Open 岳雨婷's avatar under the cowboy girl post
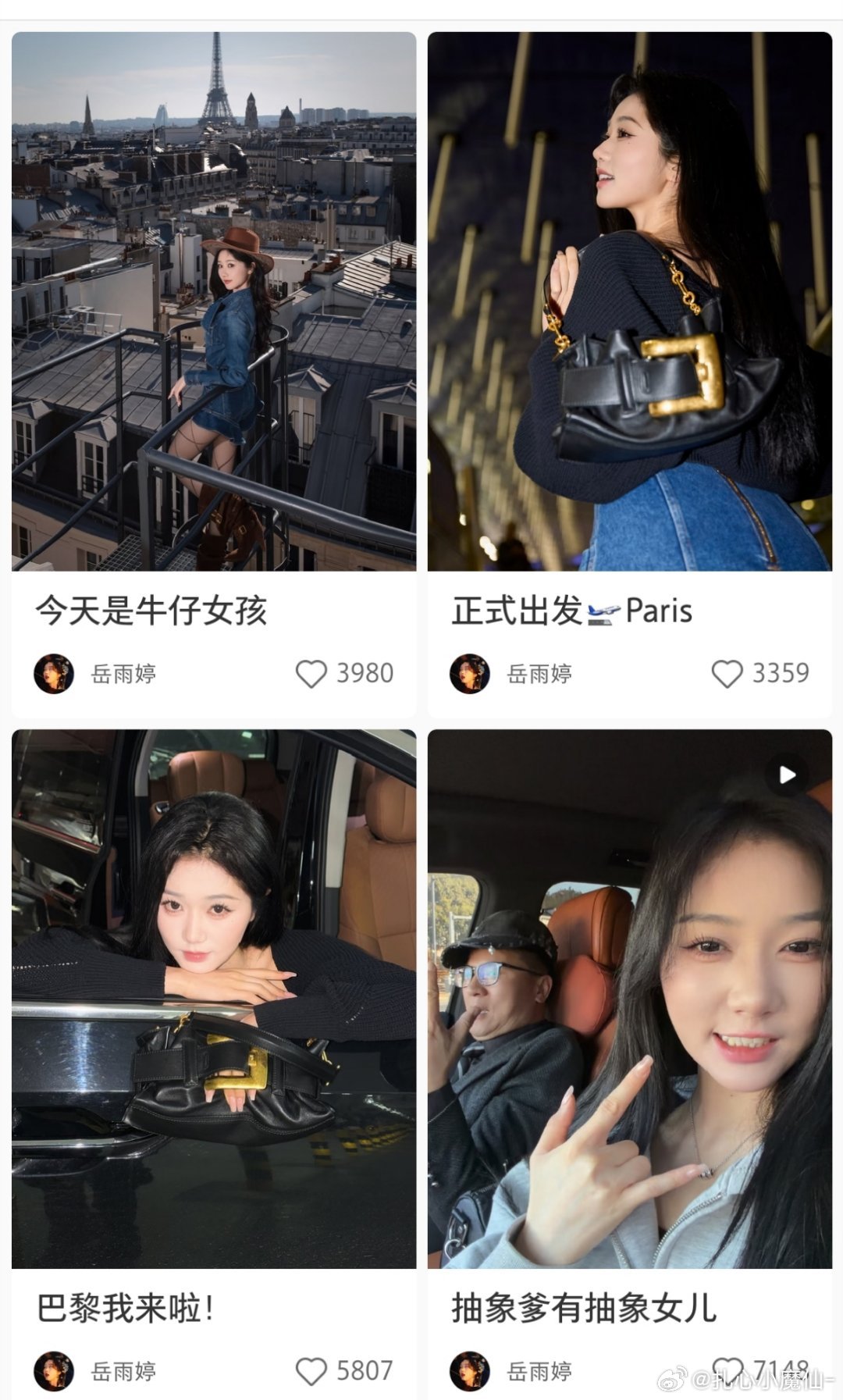843x1400 pixels. coord(53,673)
